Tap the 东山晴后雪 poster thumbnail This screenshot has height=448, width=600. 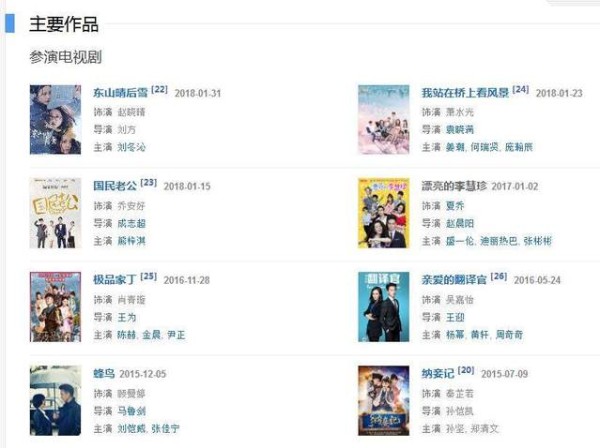(55, 120)
